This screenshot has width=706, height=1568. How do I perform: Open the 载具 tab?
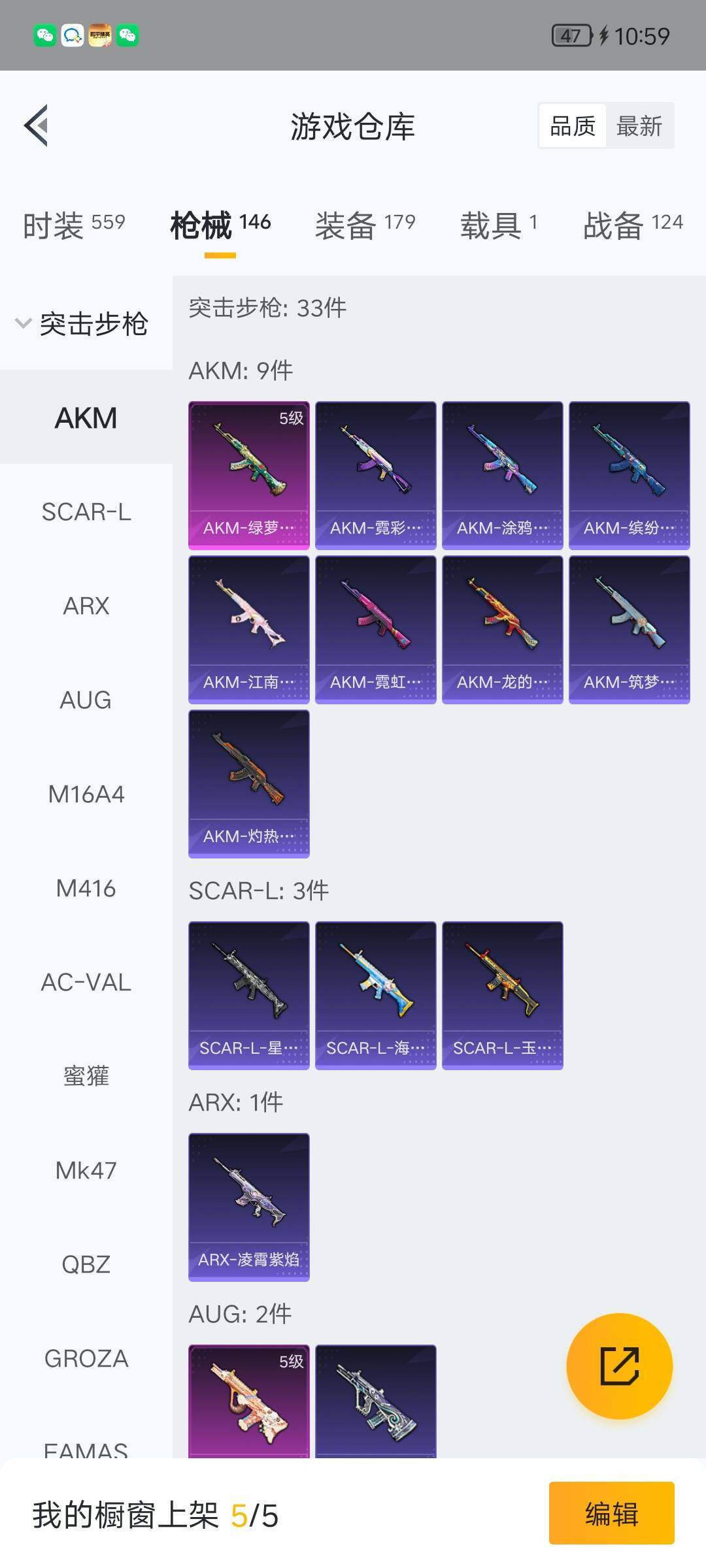pos(499,225)
